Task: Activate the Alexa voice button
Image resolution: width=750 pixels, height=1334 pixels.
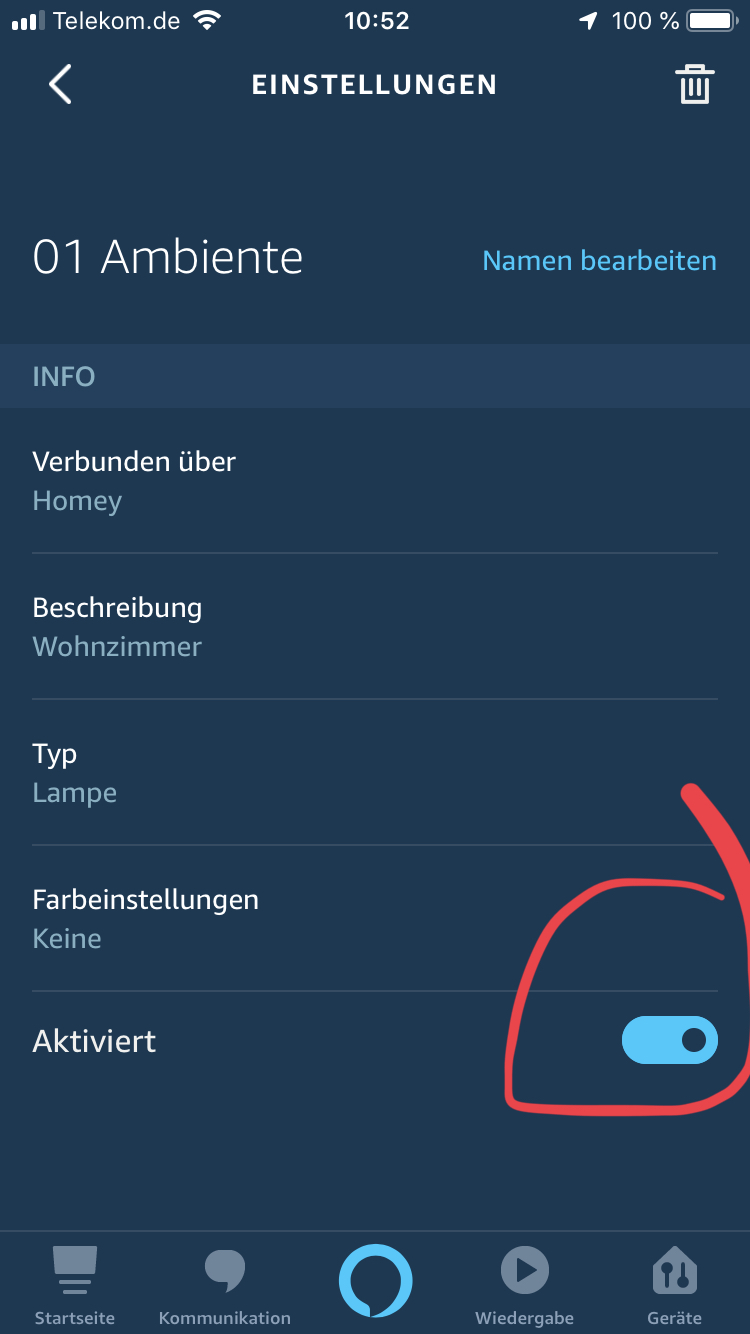Action: coord(375,1280)
